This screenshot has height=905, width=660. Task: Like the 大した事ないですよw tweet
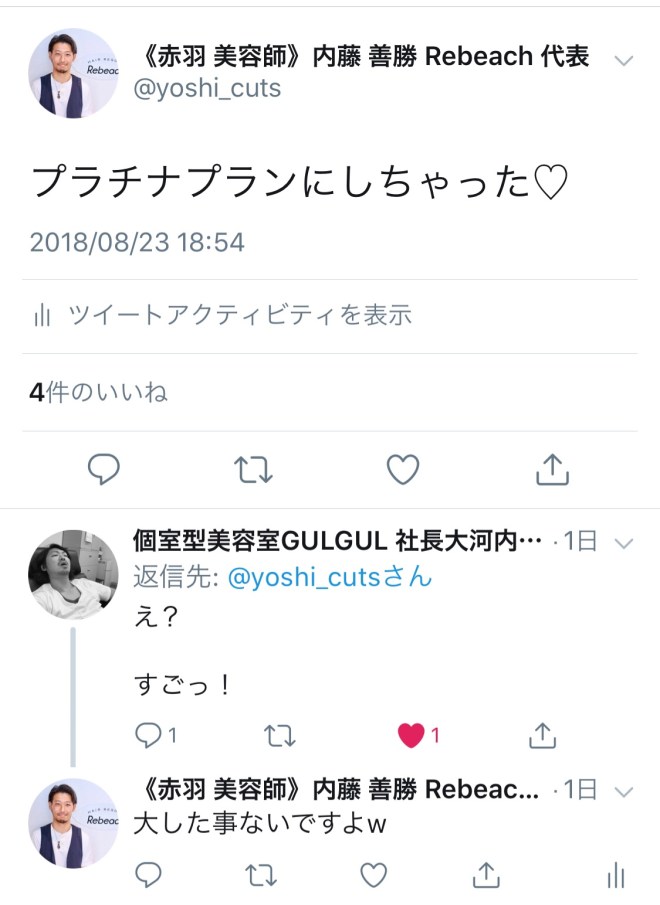coord(373,876)
